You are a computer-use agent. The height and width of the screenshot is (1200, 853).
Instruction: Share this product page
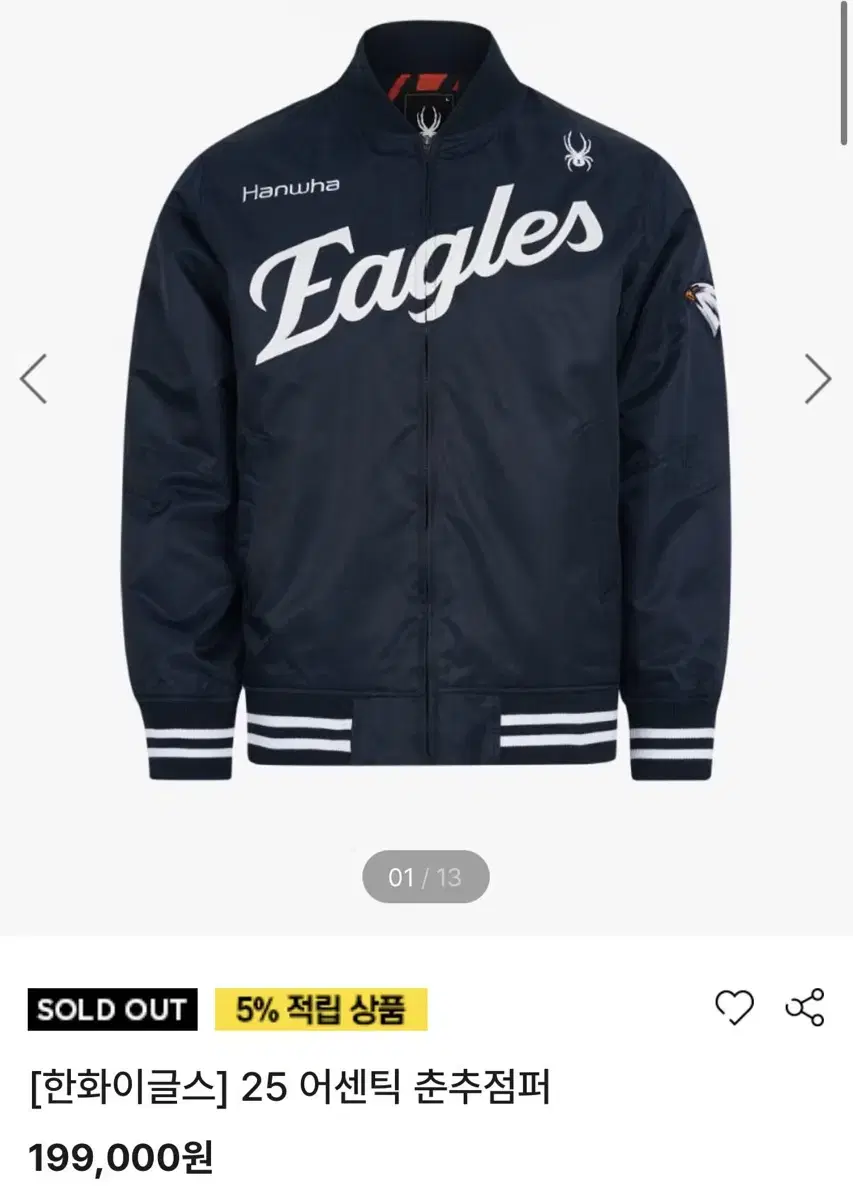[804, 1007]
